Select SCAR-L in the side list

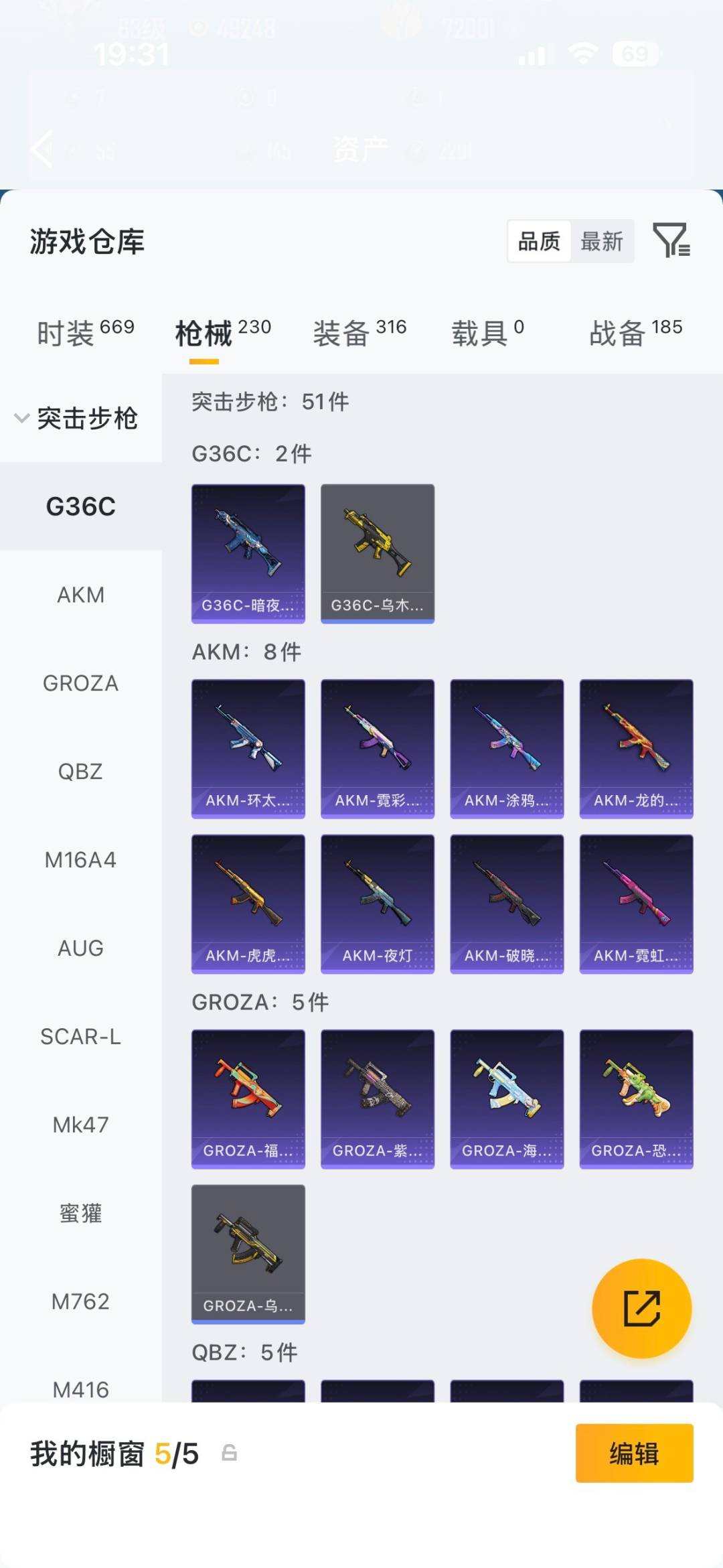tap(80, 1037)
